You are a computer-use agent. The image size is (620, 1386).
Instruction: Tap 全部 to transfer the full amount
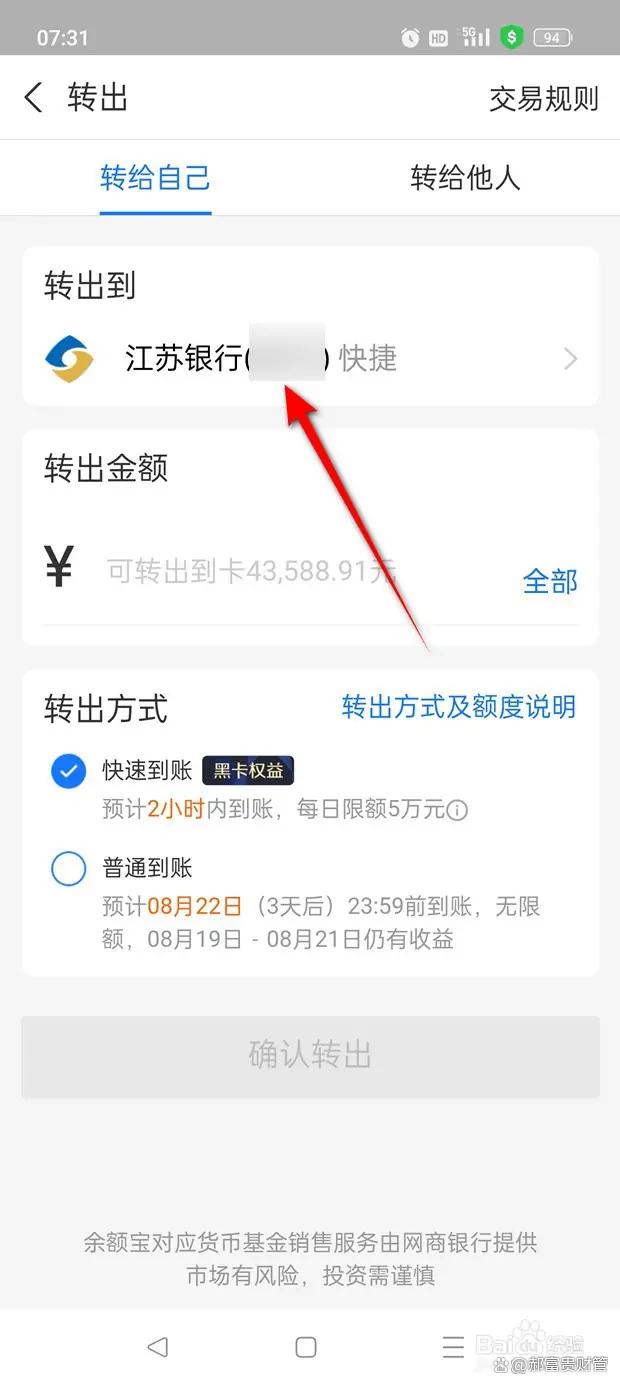[x=550, y=582]
